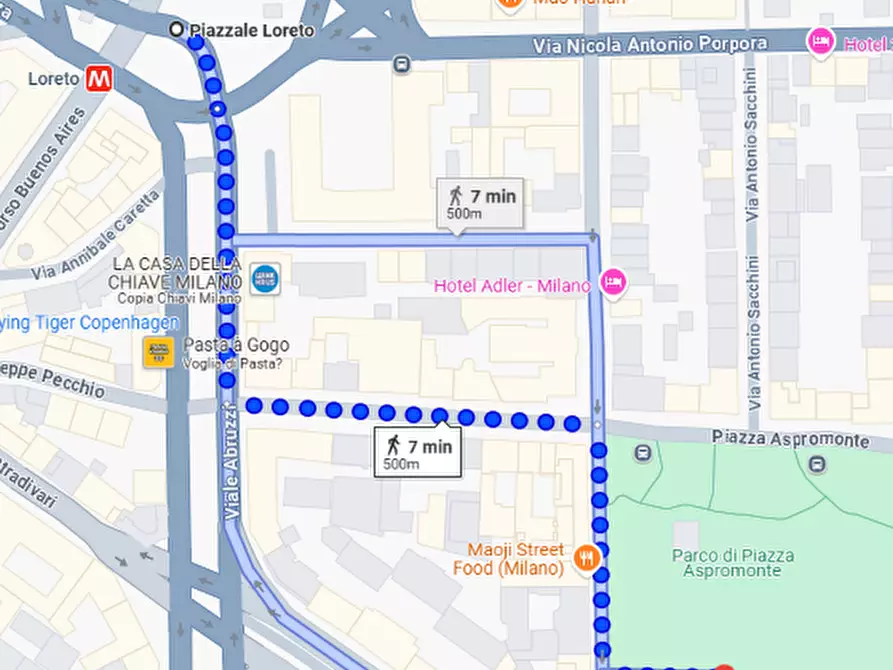Open the Hotel Adler - Milano pin
This screenshot has height=670, width=893.
[612, 285]
